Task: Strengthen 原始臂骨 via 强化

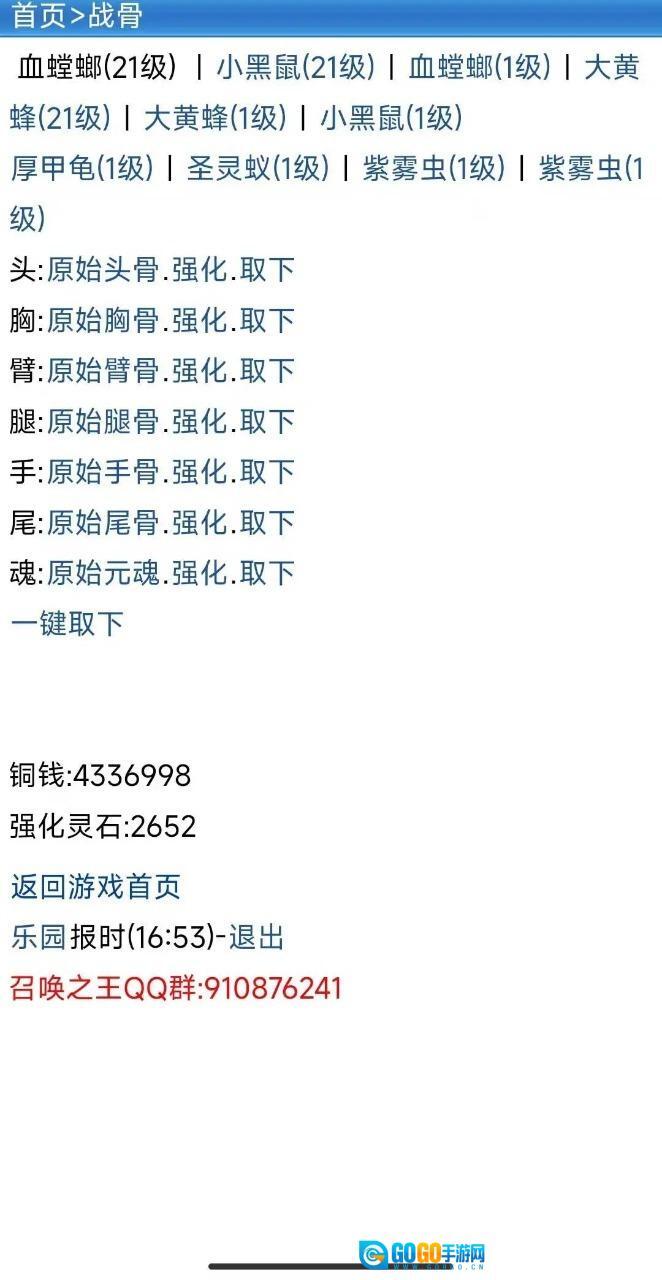Action: pyautogui.click(x=199, y=371)
